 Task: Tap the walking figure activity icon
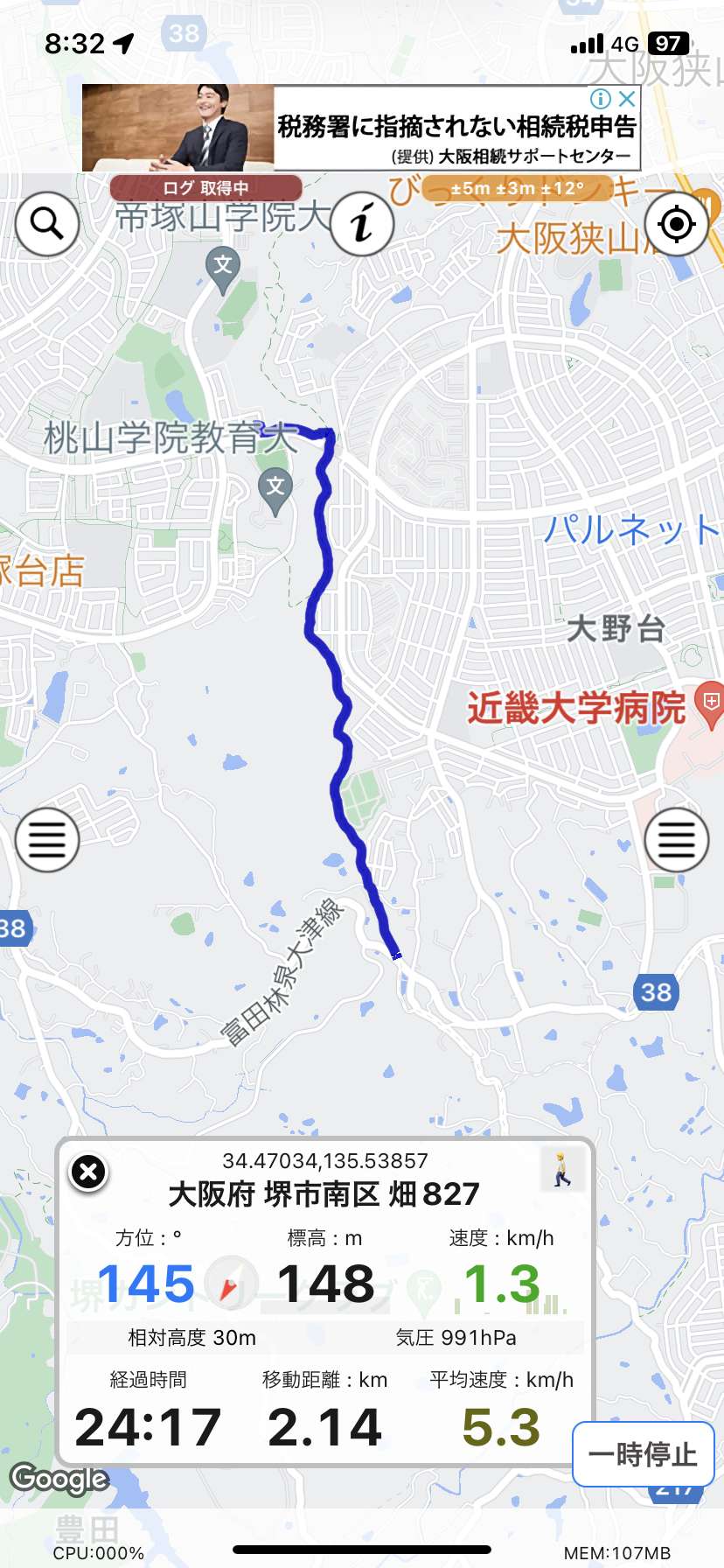coord(562,1169)
